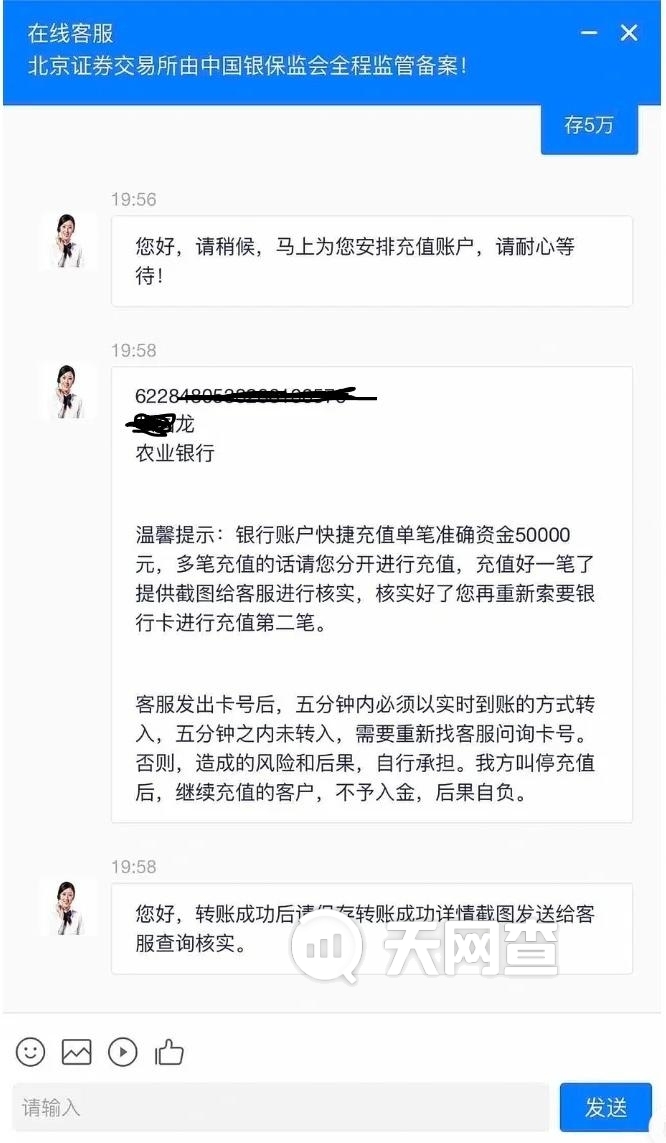Minimize the online customer service window
Screen dimensions: 666x1143
tap(589, 33)
